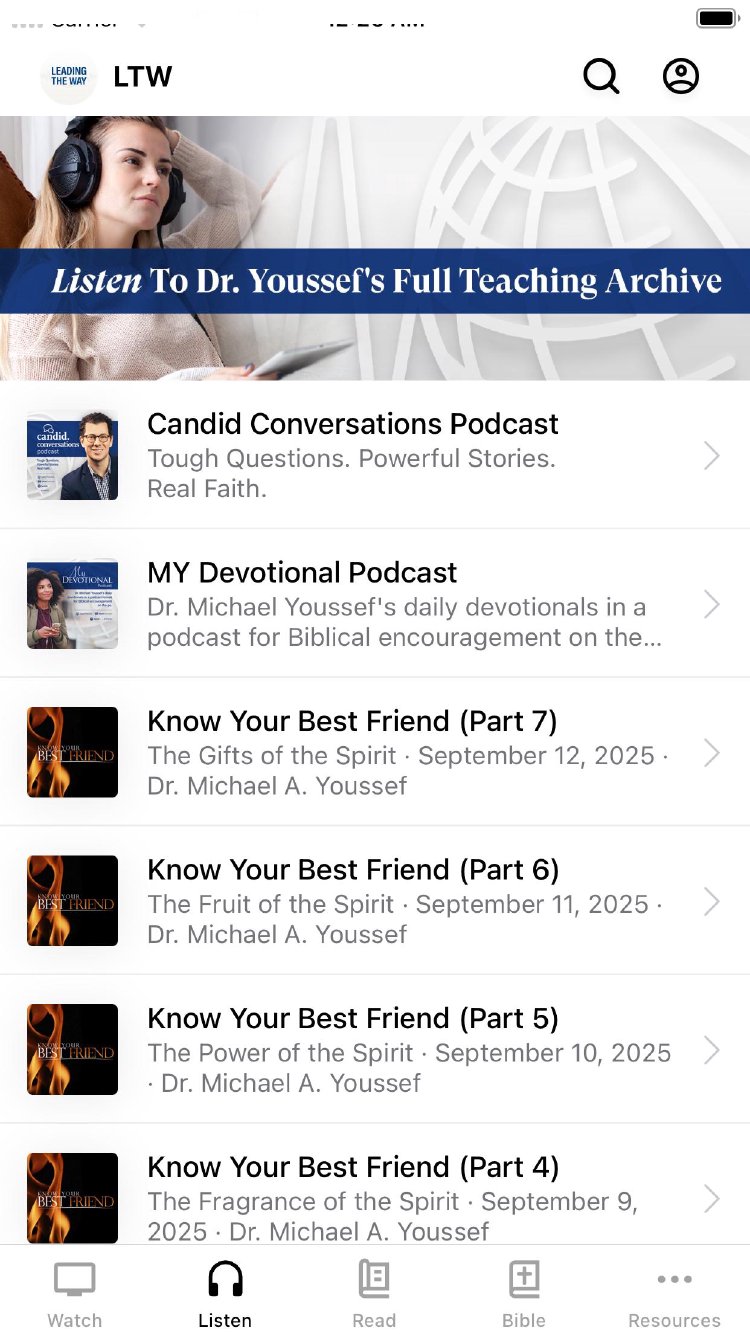Switch to the Read tab

[x=374, y=1293]
